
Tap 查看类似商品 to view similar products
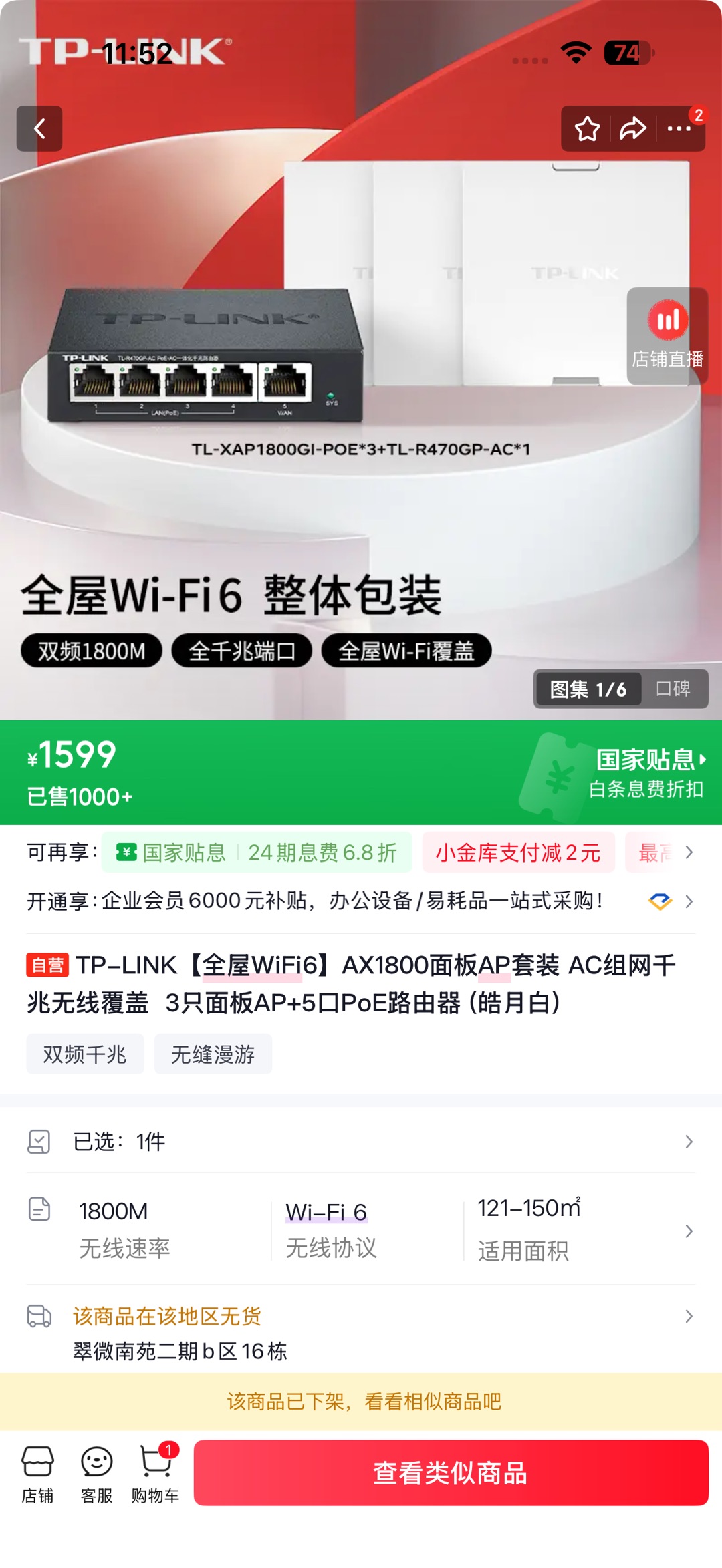coord(451,1473)
